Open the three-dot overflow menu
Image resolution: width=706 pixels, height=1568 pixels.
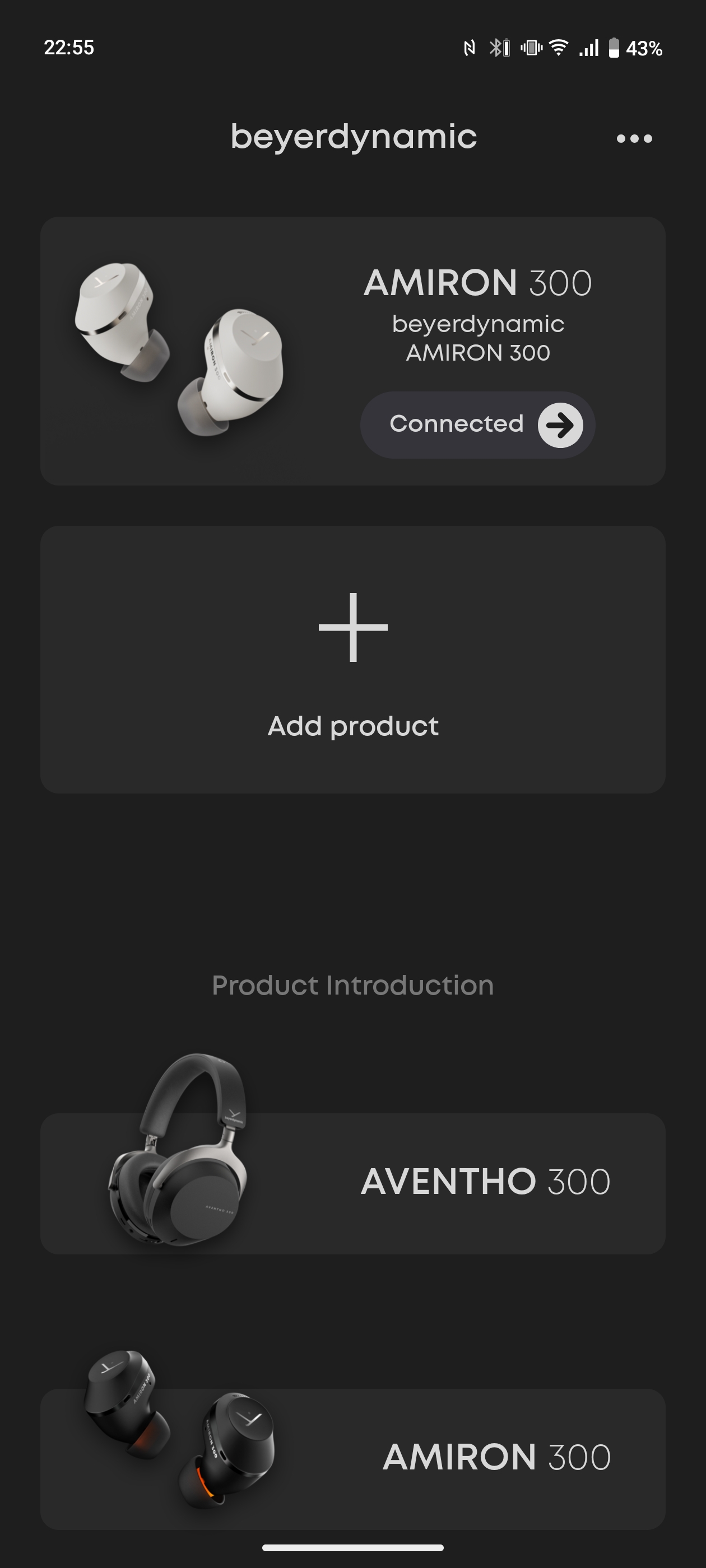point(634,139)
